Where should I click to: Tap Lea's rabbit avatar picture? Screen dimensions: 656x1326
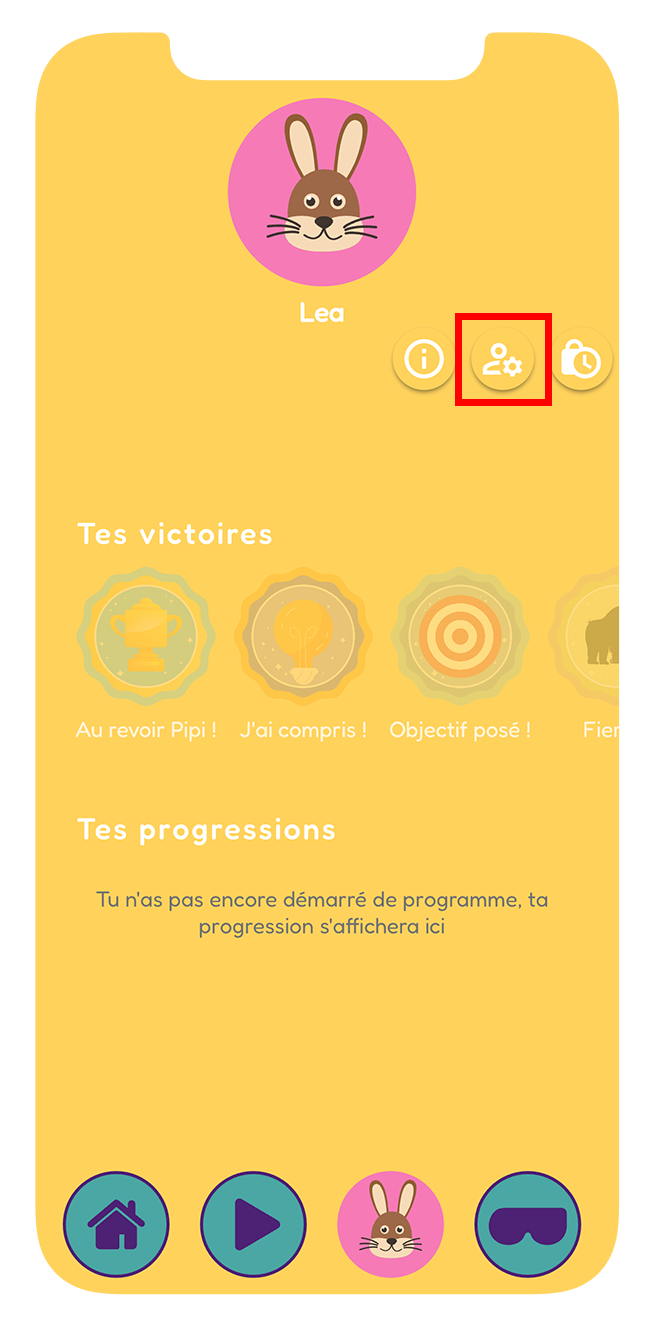click(322, 193)
